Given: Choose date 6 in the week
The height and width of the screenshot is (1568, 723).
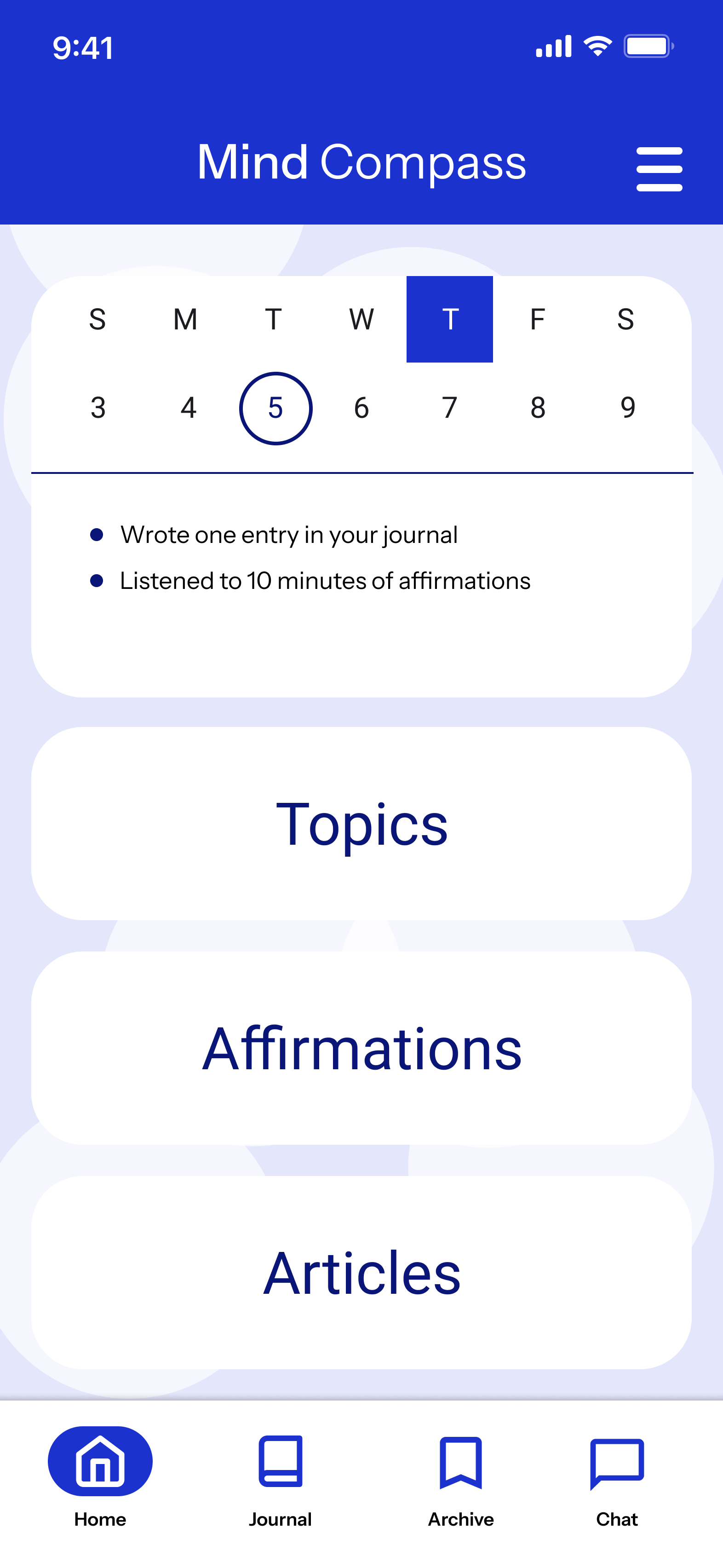Looking at the screenshot, I should click(361, 408).
